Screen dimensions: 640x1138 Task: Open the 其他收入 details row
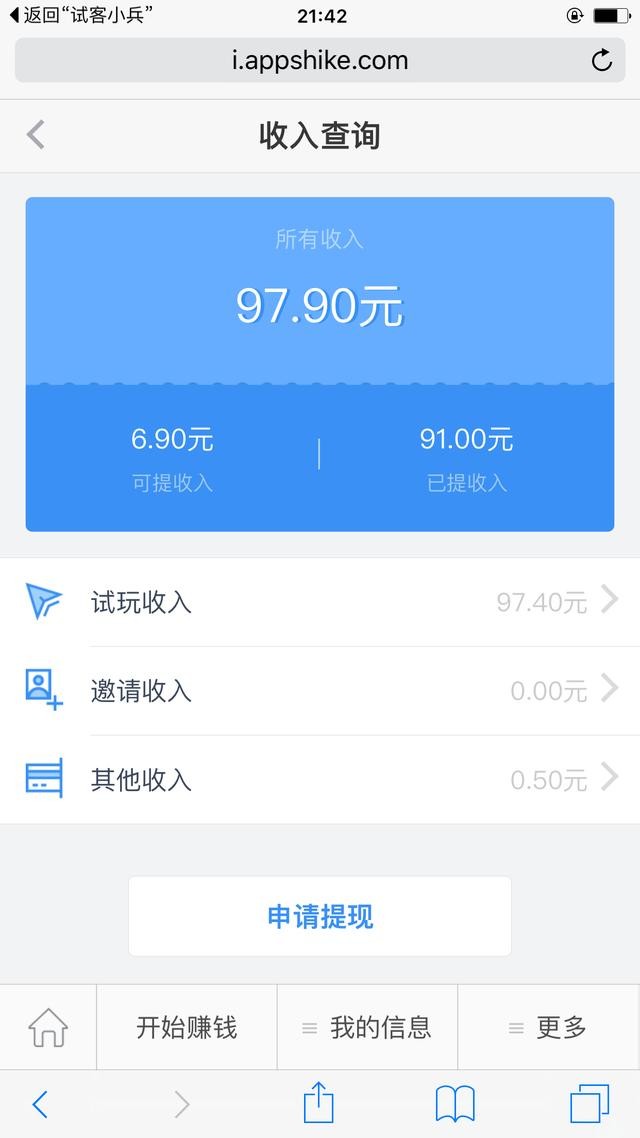coord(320,779)
